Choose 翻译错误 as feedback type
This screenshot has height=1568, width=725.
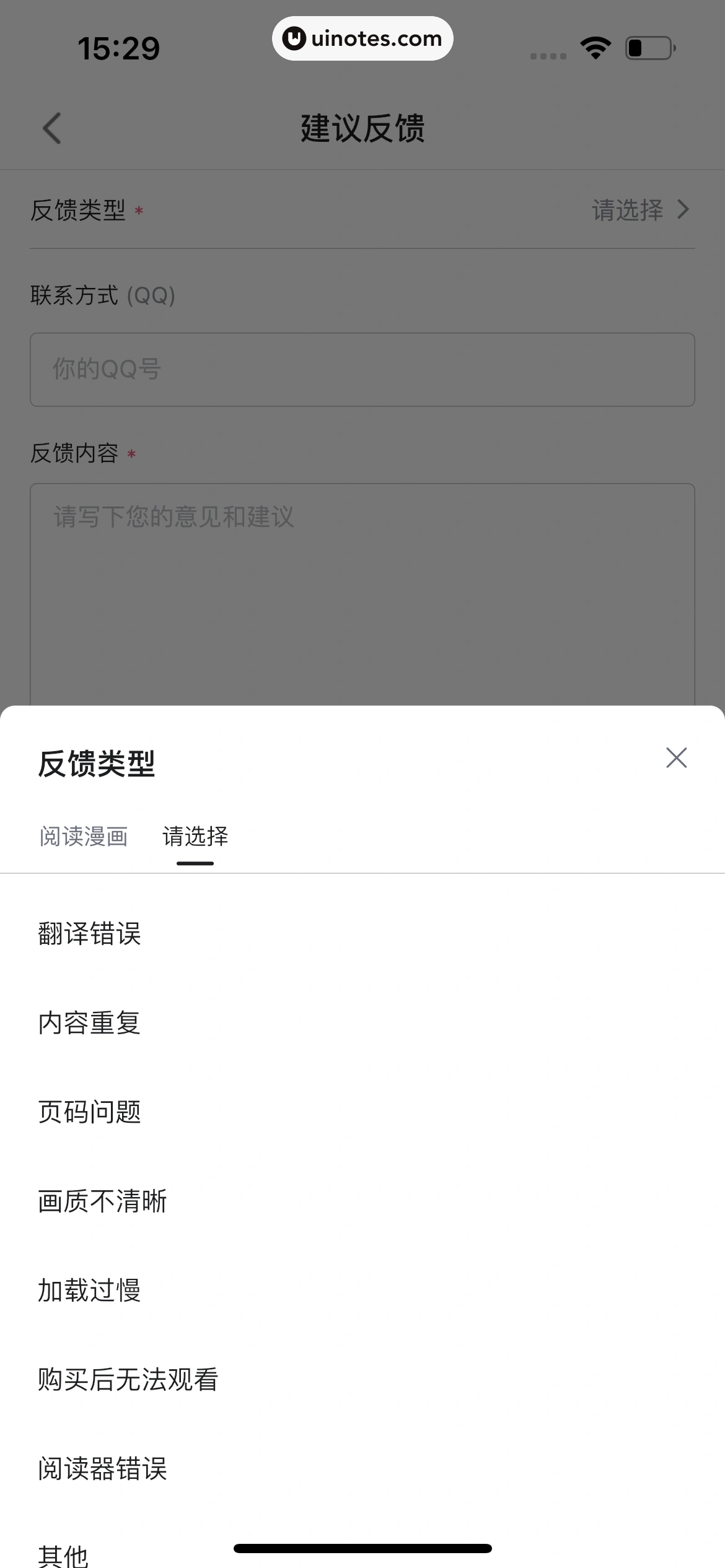click(90, 933)
